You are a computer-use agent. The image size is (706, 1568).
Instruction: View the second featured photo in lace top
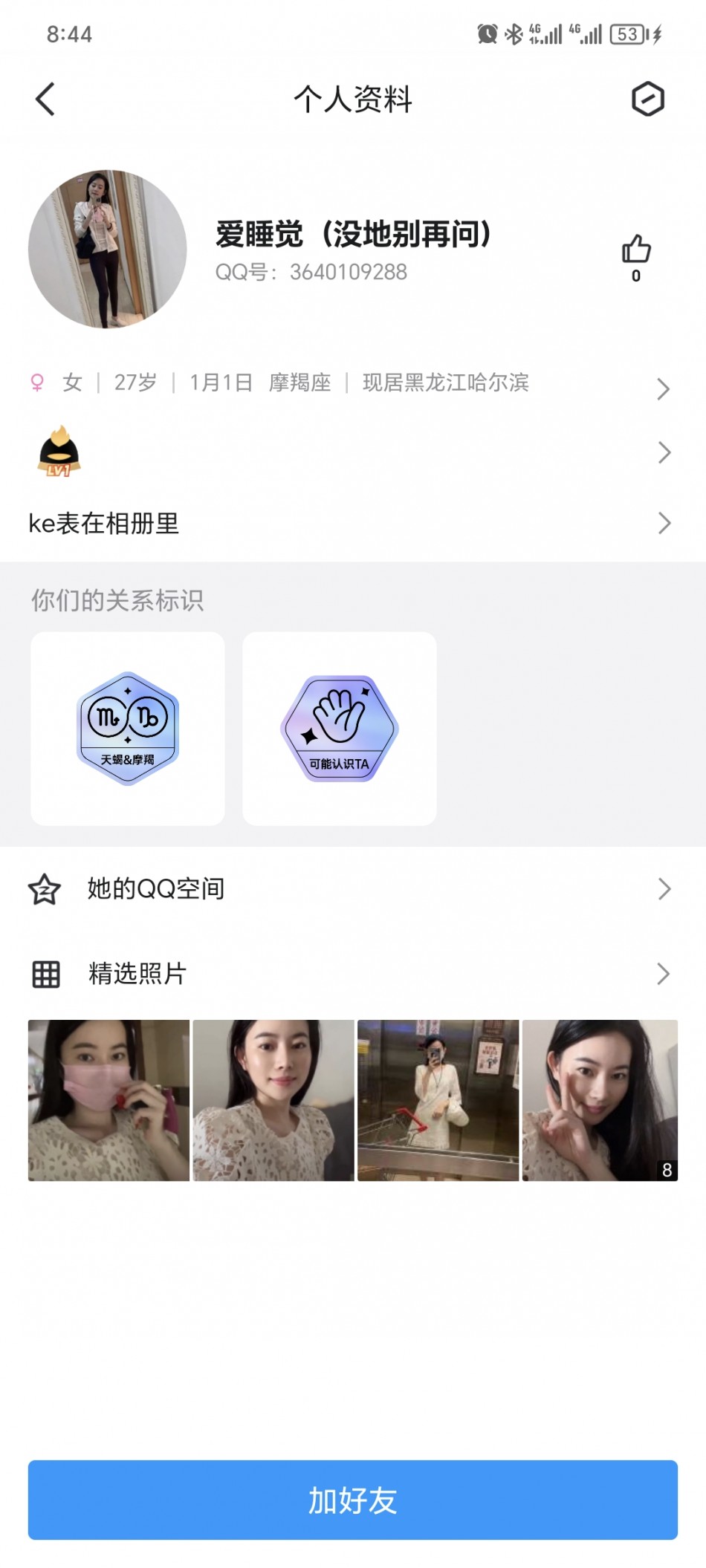click(273, 1100)
